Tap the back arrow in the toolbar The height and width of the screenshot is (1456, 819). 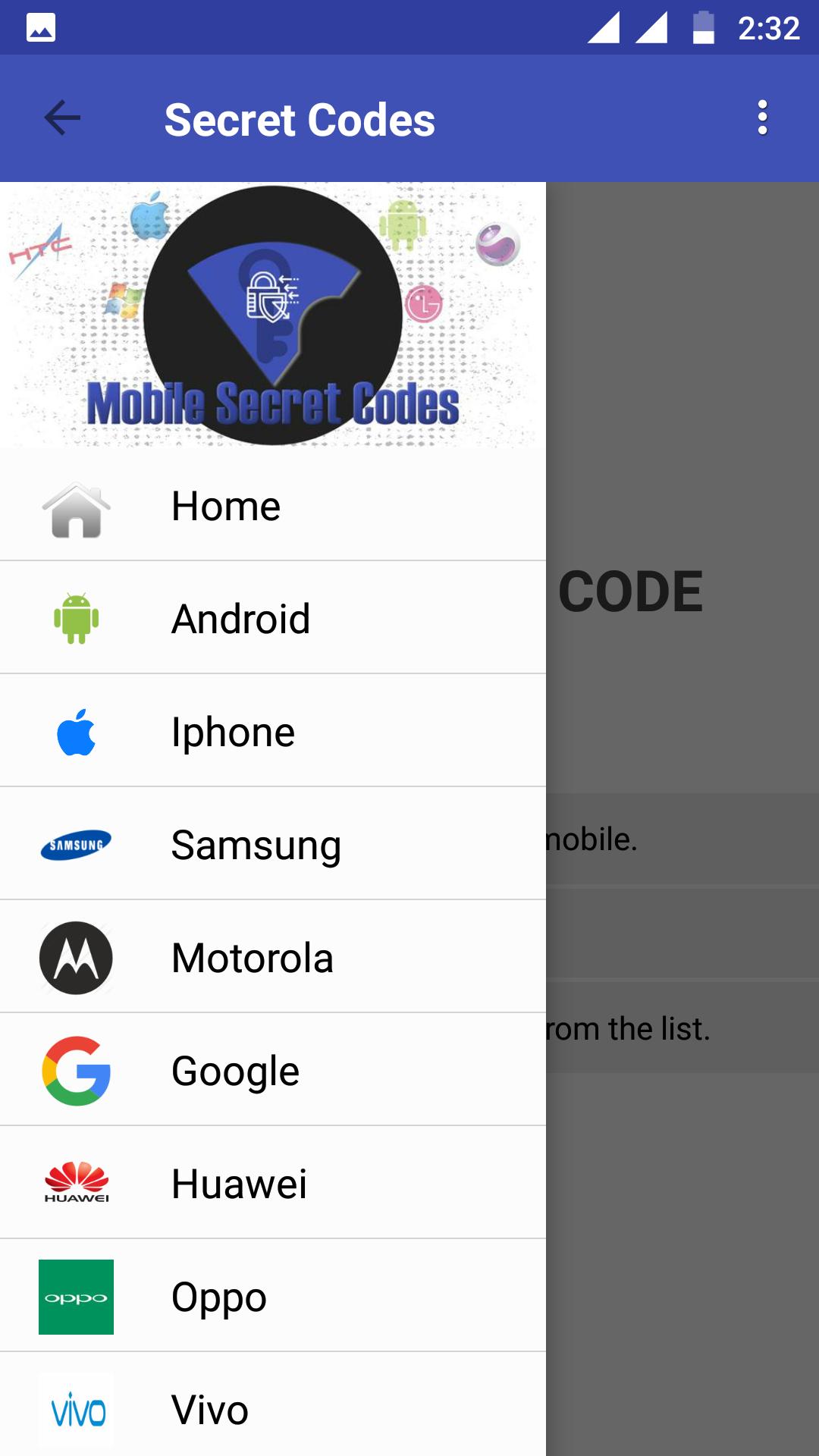point(61,118)
